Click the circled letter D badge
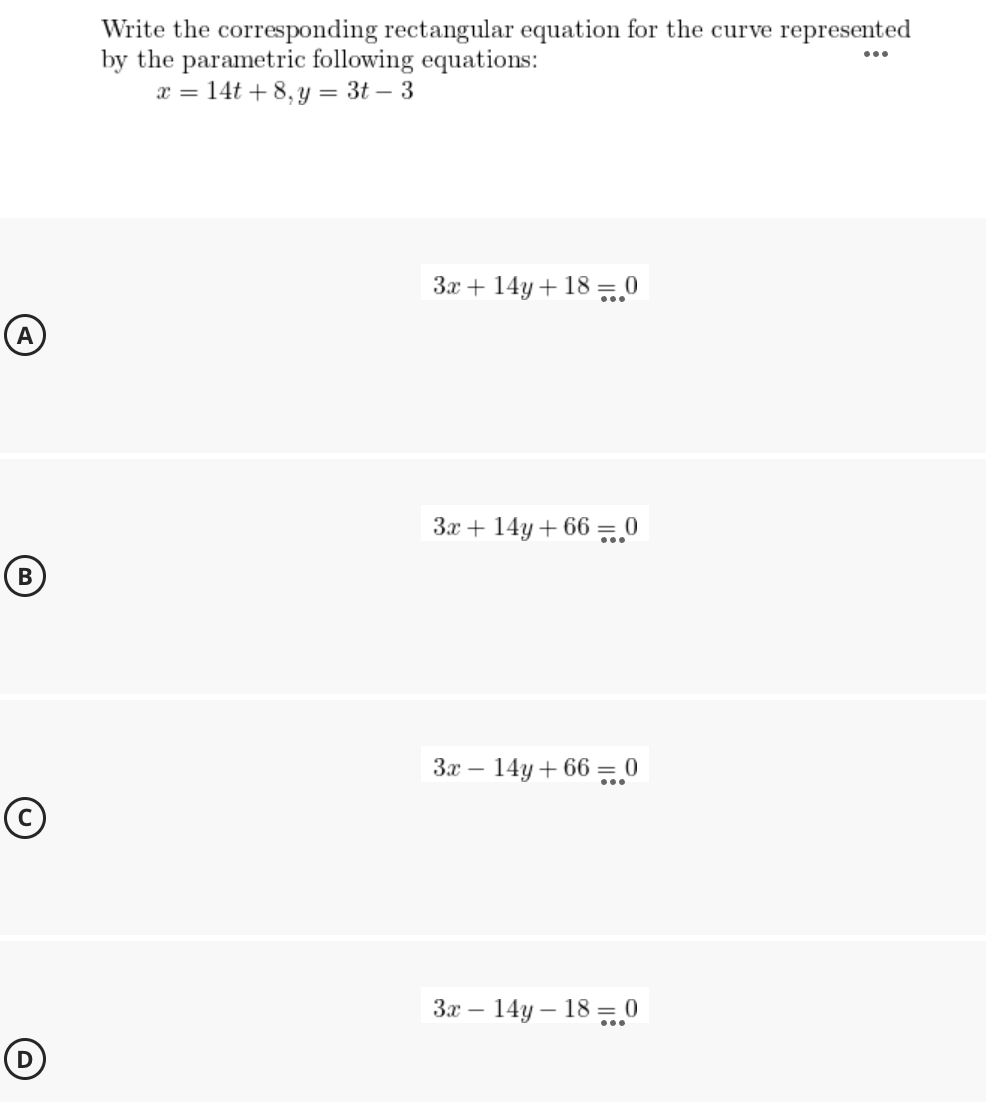Viewport: 986px width, 1102px height. pos(24,1060)
